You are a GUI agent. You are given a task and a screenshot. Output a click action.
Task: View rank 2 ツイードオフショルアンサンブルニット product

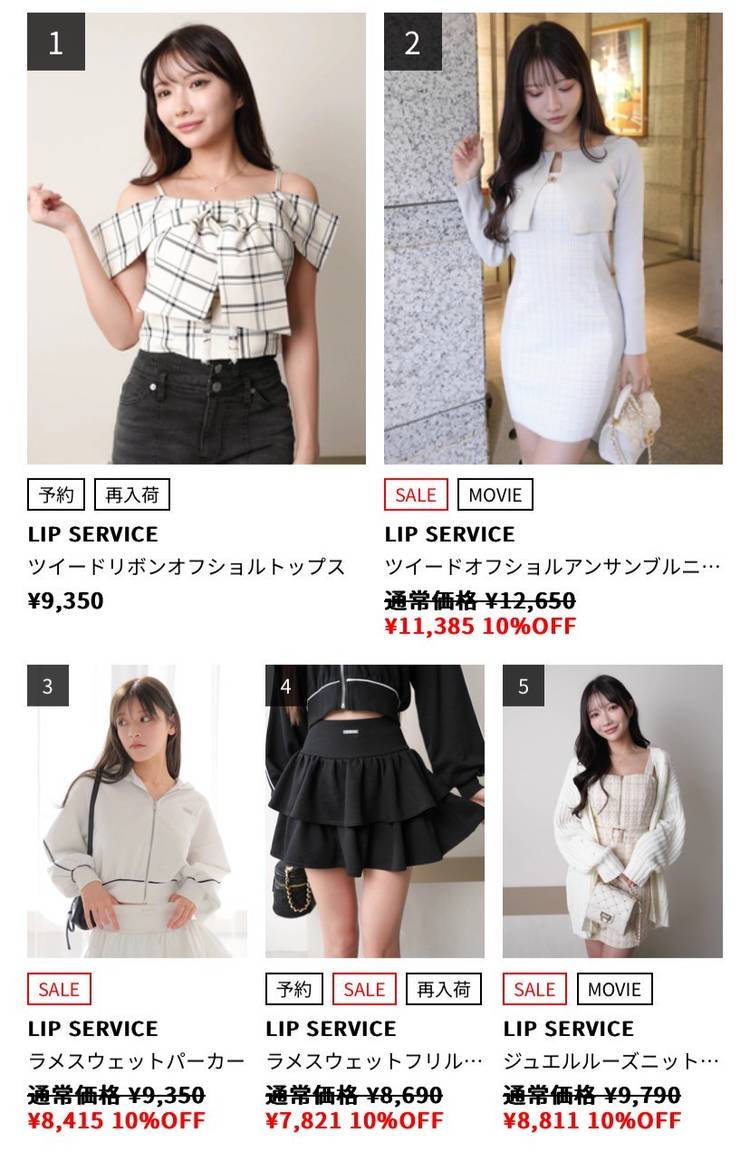[553, 240]
